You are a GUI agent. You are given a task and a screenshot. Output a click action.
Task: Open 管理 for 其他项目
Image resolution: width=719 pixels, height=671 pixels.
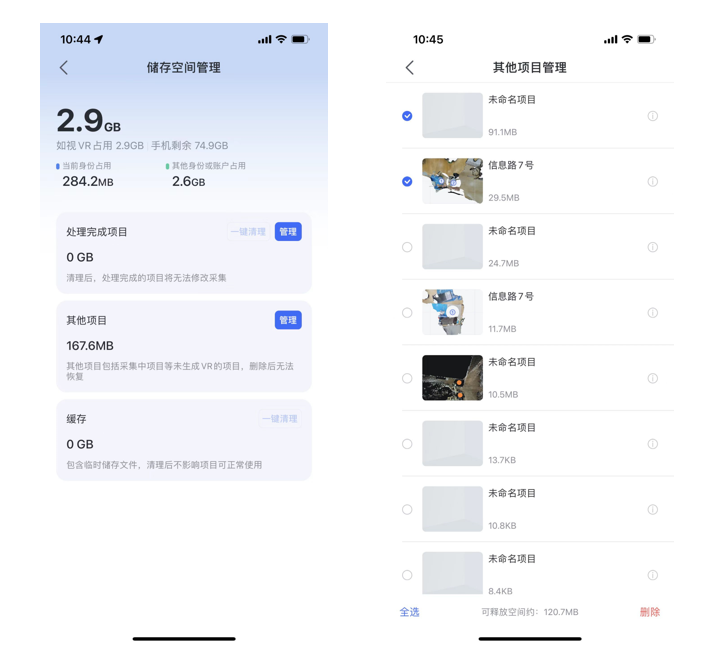(288, 320)
